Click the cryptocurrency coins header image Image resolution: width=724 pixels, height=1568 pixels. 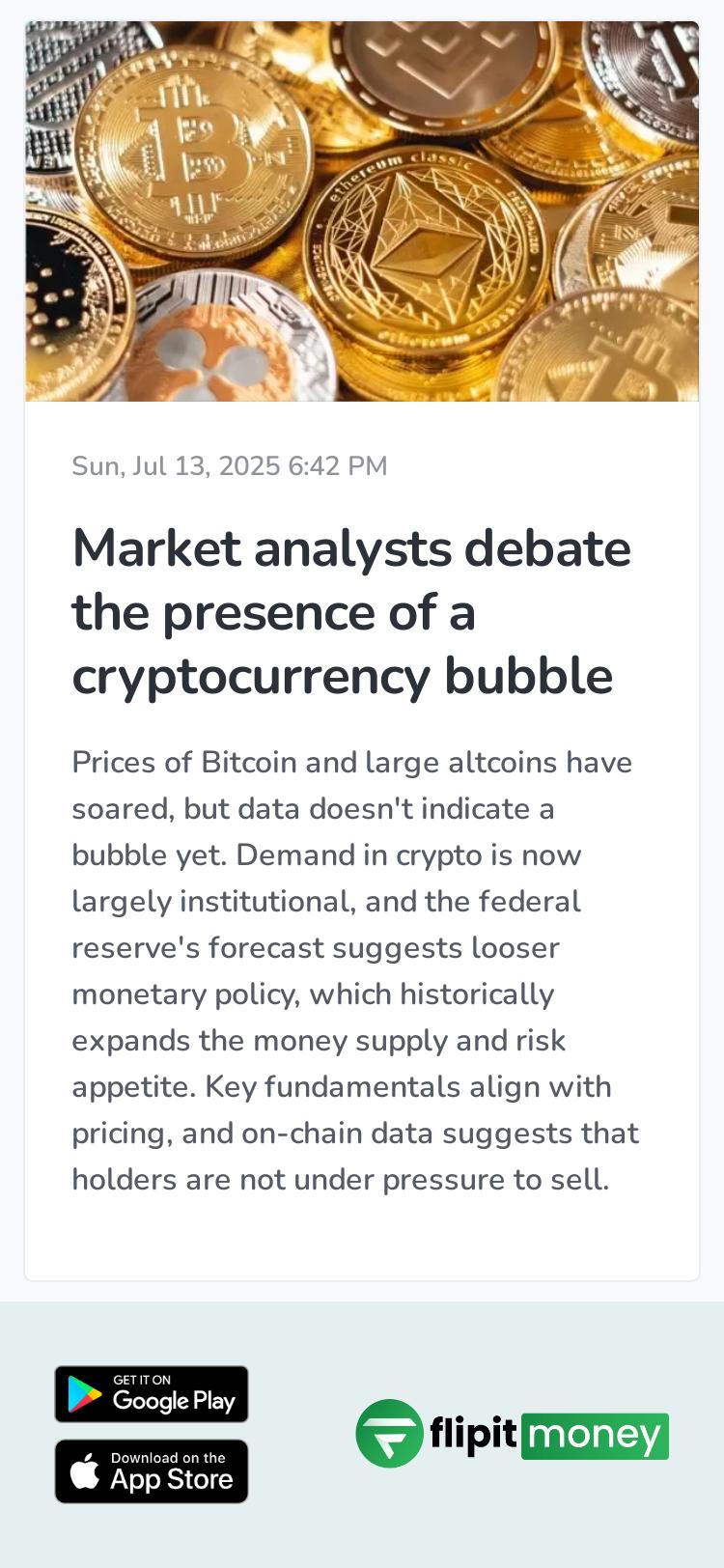point(362,211)
